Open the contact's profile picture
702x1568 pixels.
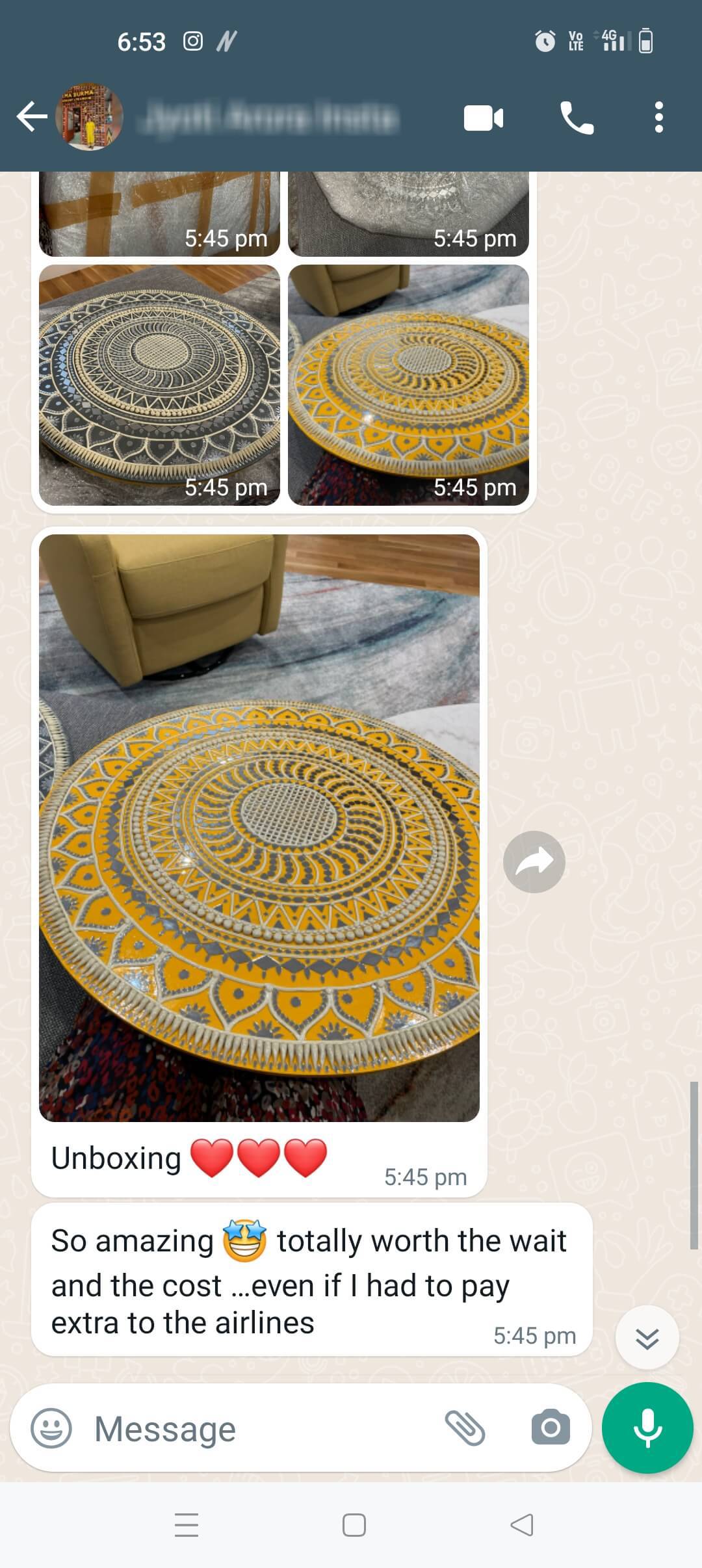(x=89, y=117)
